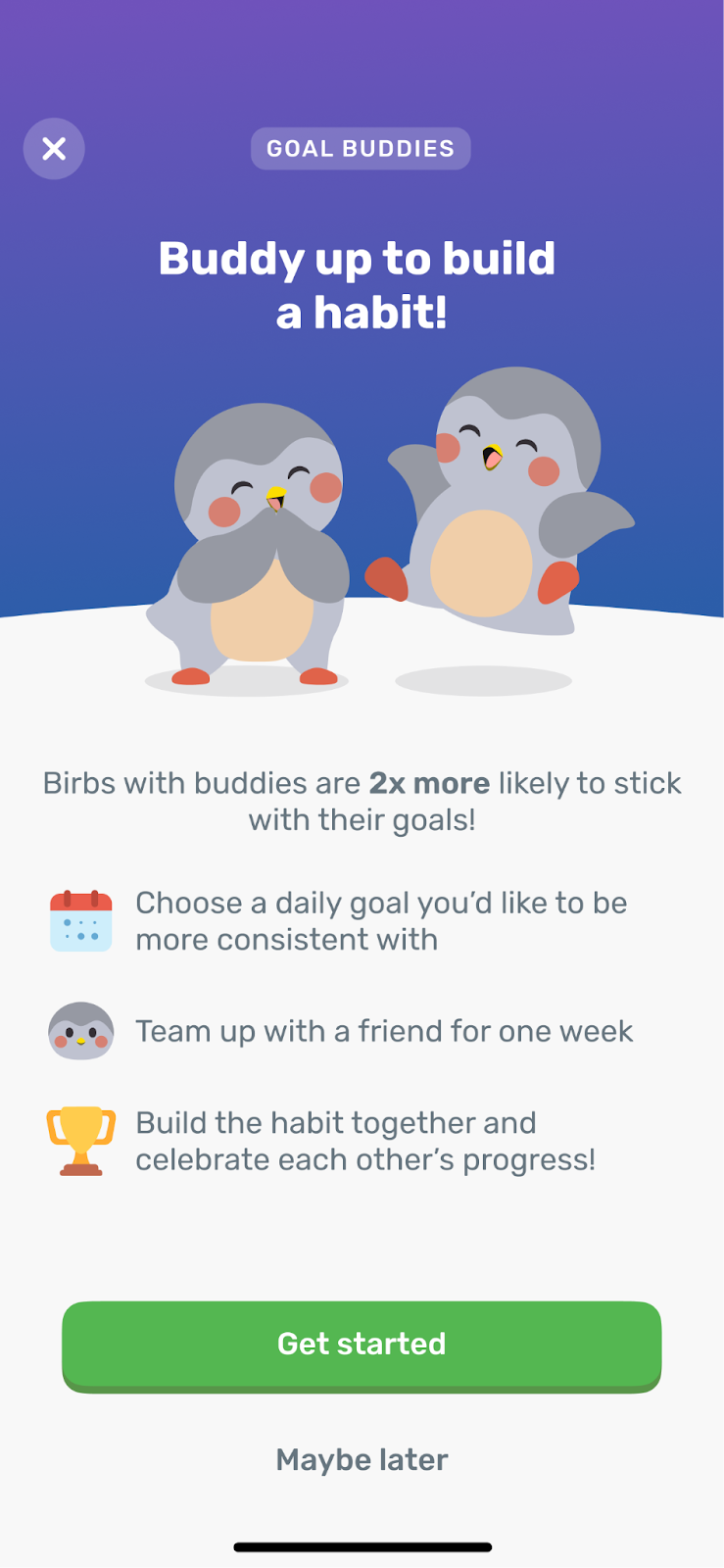Tap the Get started button
Image resolution: width=724 pixels, height=1568 pixels.
(x=362, y=1345)
